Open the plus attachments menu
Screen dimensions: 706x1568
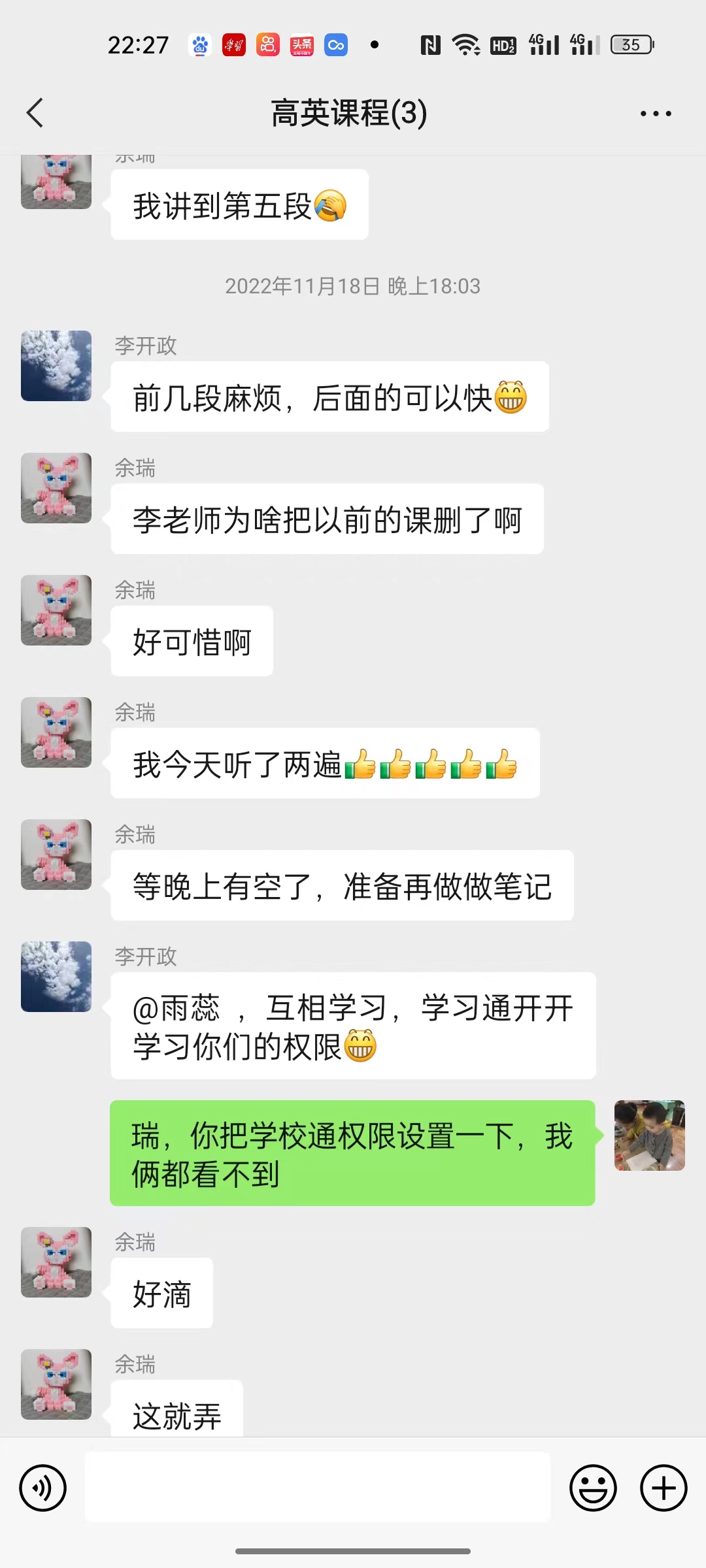pos(664,1488)
